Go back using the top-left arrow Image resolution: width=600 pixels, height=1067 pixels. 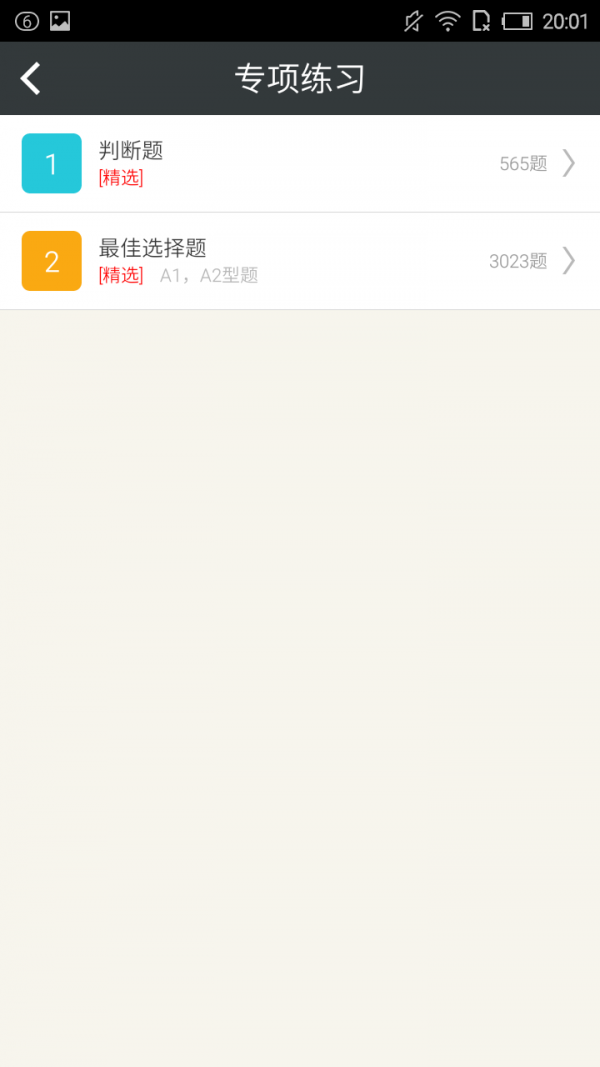(x=31, y=78)
